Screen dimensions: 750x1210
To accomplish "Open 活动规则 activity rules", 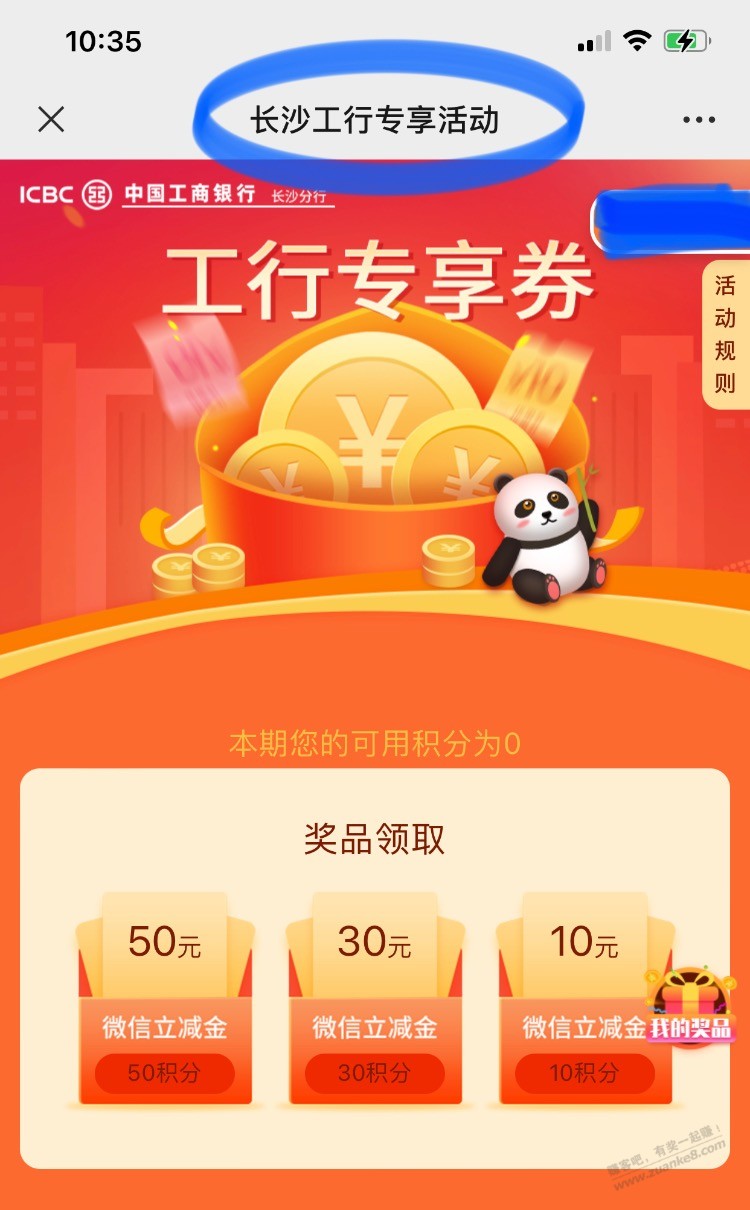I will pos(726,334).
